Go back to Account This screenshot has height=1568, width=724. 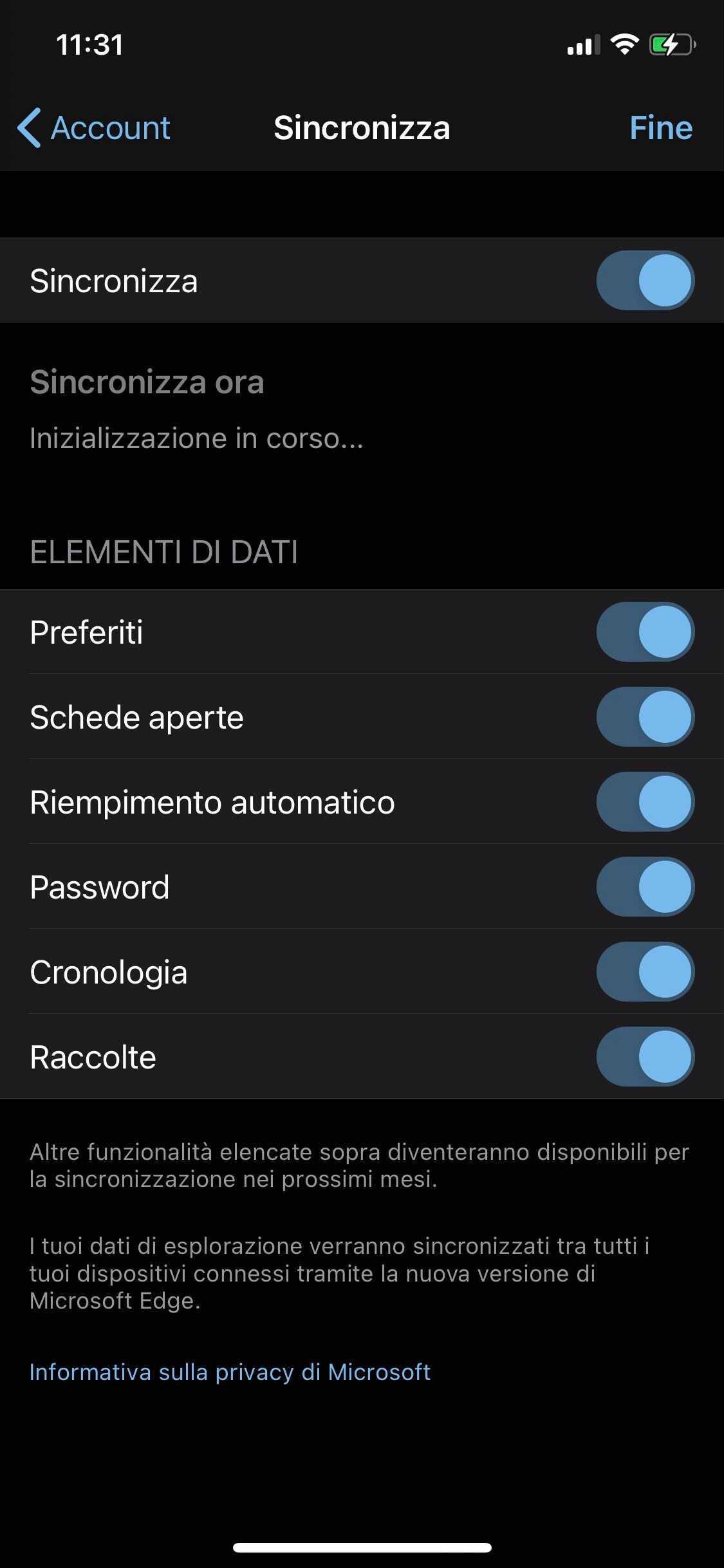[94, 127]
